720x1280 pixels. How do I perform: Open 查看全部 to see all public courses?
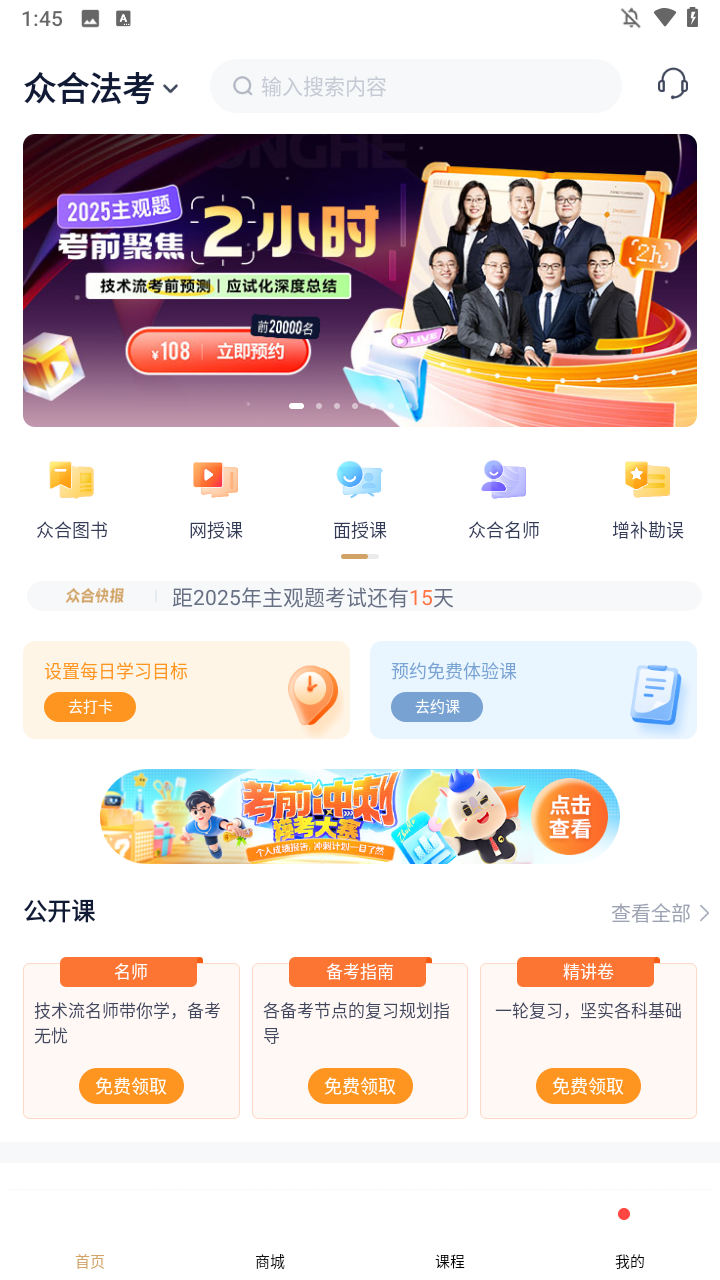point(659,913)
